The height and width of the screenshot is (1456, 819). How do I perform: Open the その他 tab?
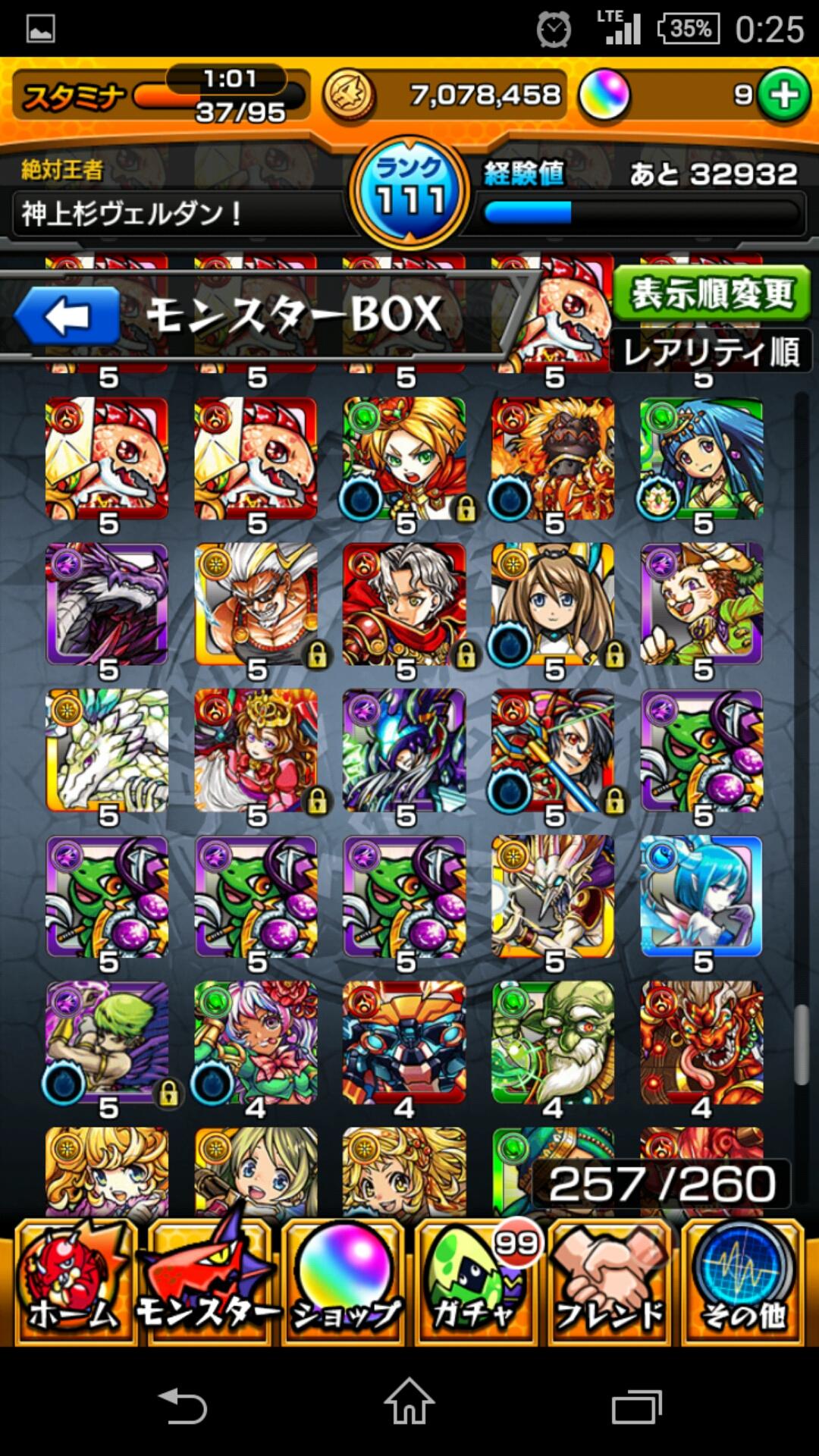[x=743, y=1283]
